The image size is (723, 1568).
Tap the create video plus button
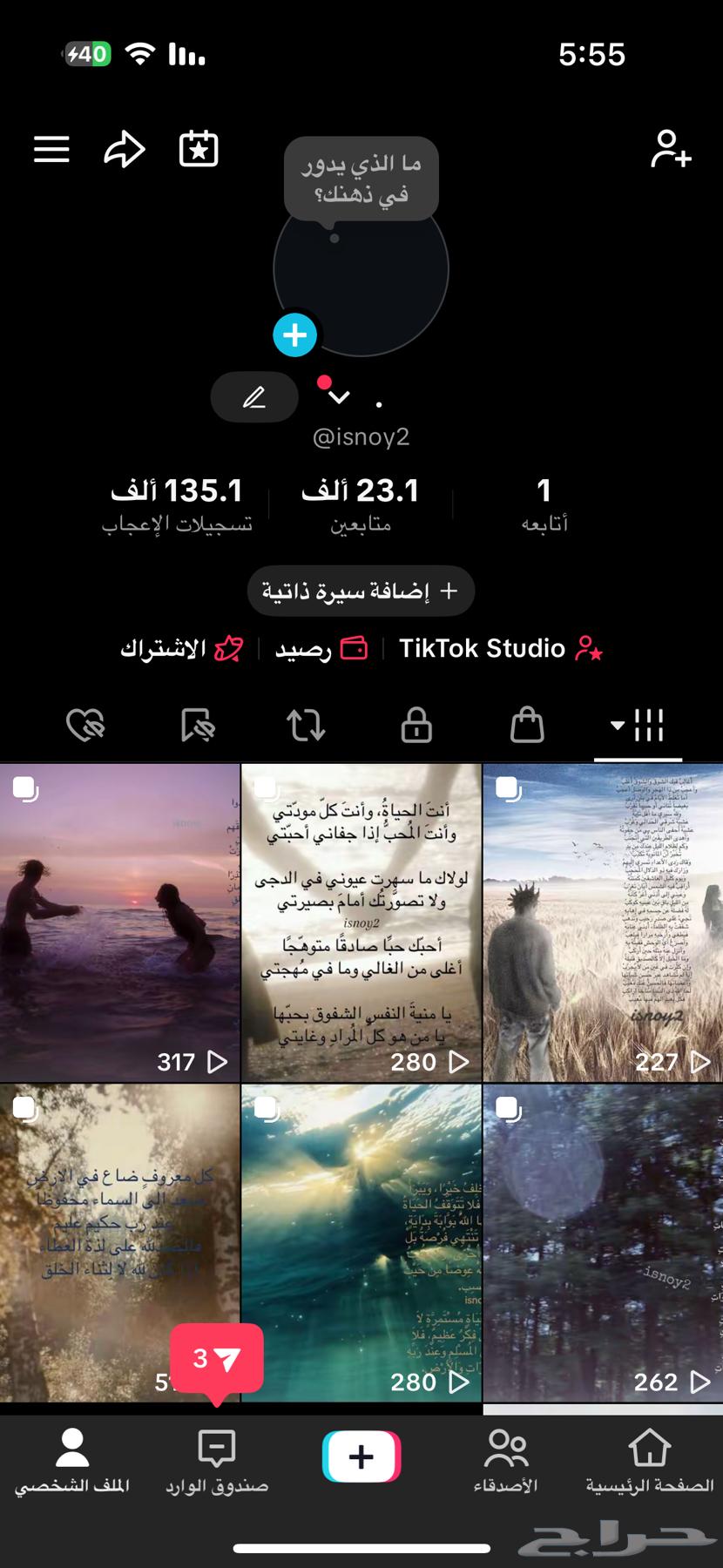click(361, 1453)
